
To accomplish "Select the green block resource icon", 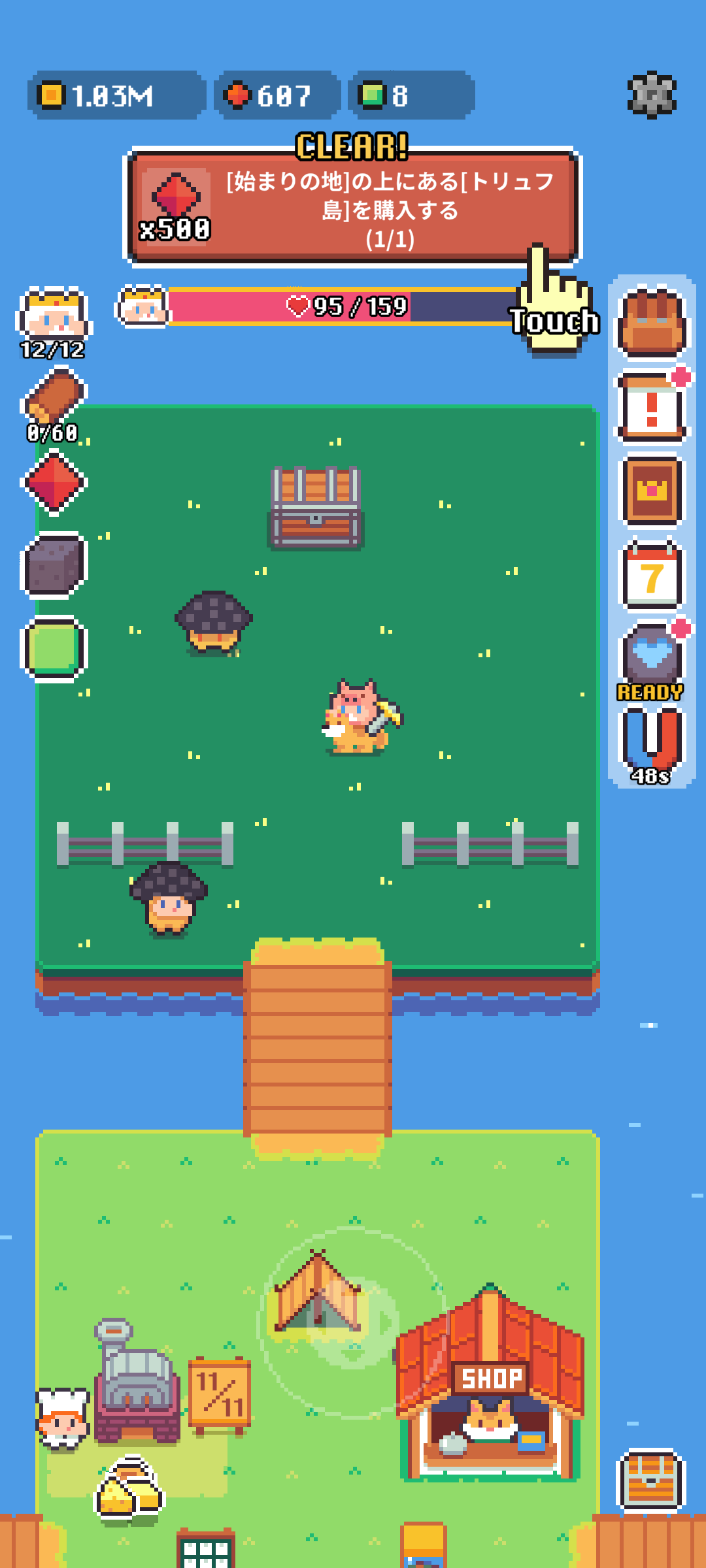I will coord(54,649).
